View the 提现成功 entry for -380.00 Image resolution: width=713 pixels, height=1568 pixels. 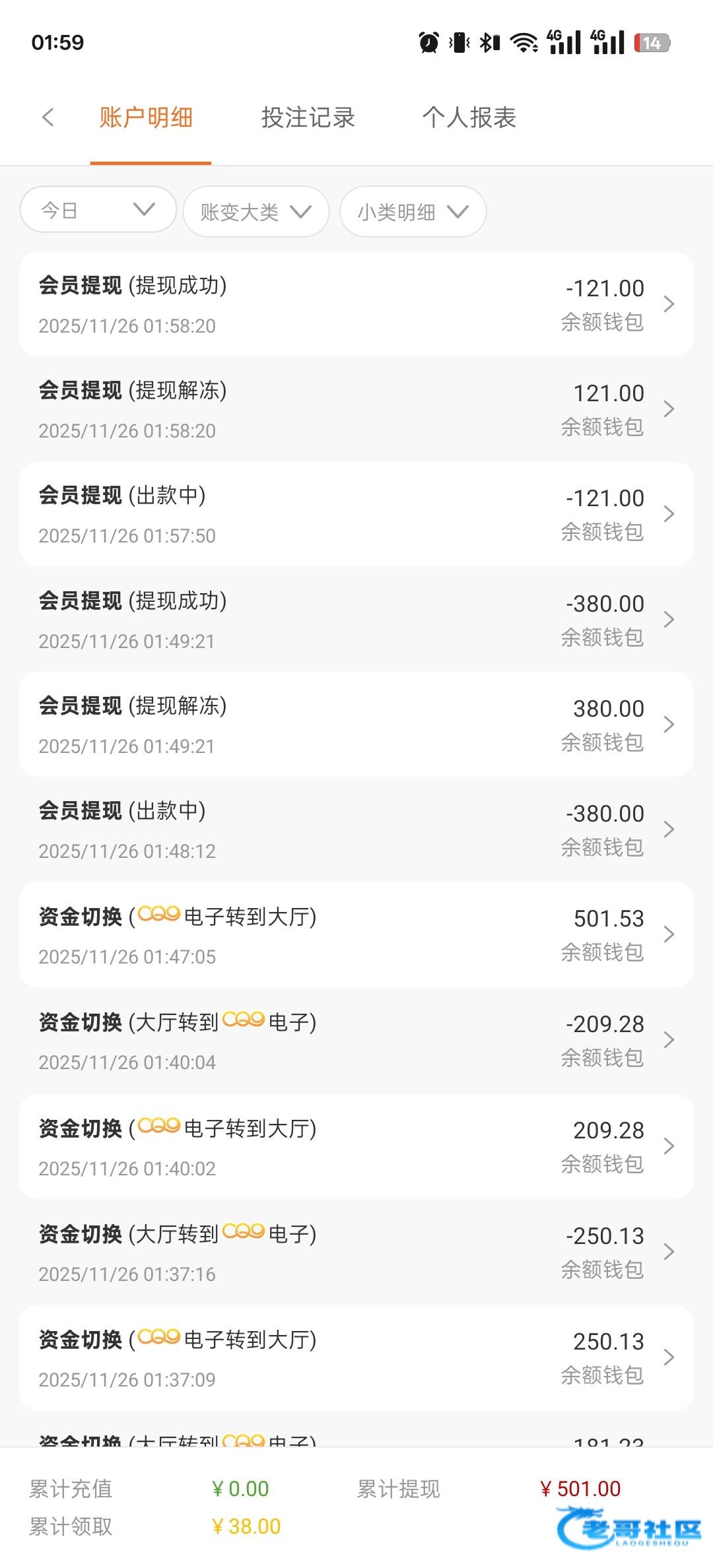point(356,620)
